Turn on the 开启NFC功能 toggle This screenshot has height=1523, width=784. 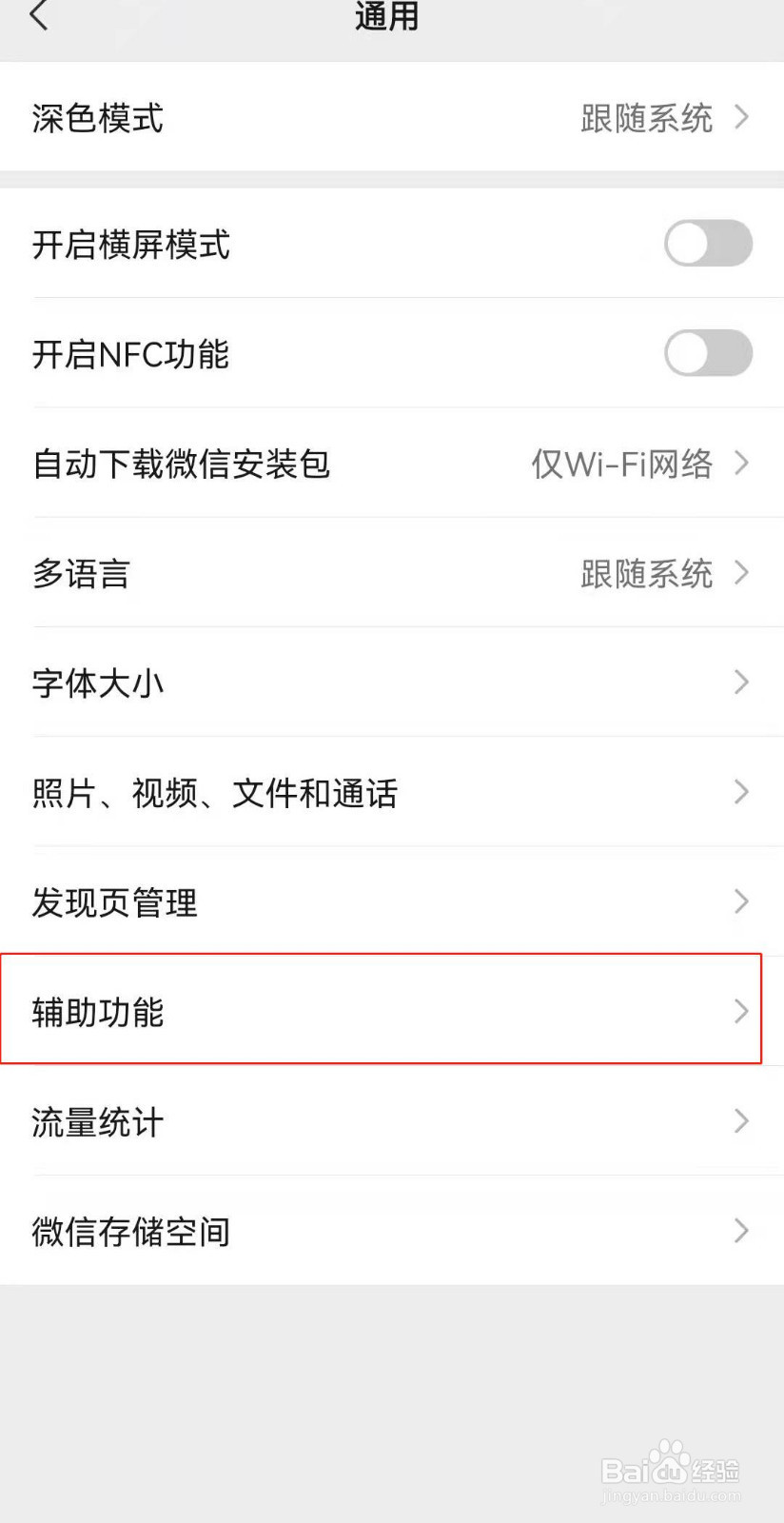708,353
